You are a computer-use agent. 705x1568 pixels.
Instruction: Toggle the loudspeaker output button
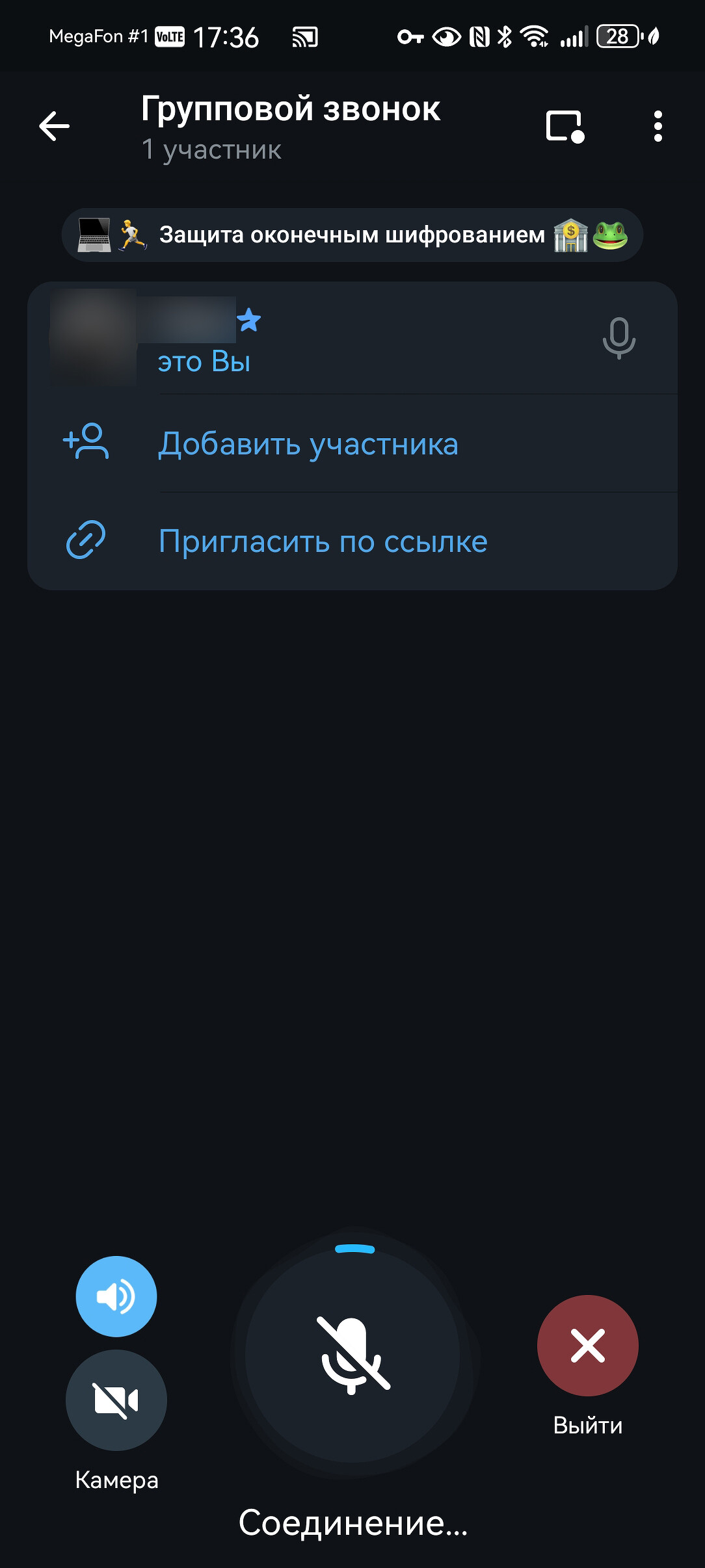tap(116, 1296)
